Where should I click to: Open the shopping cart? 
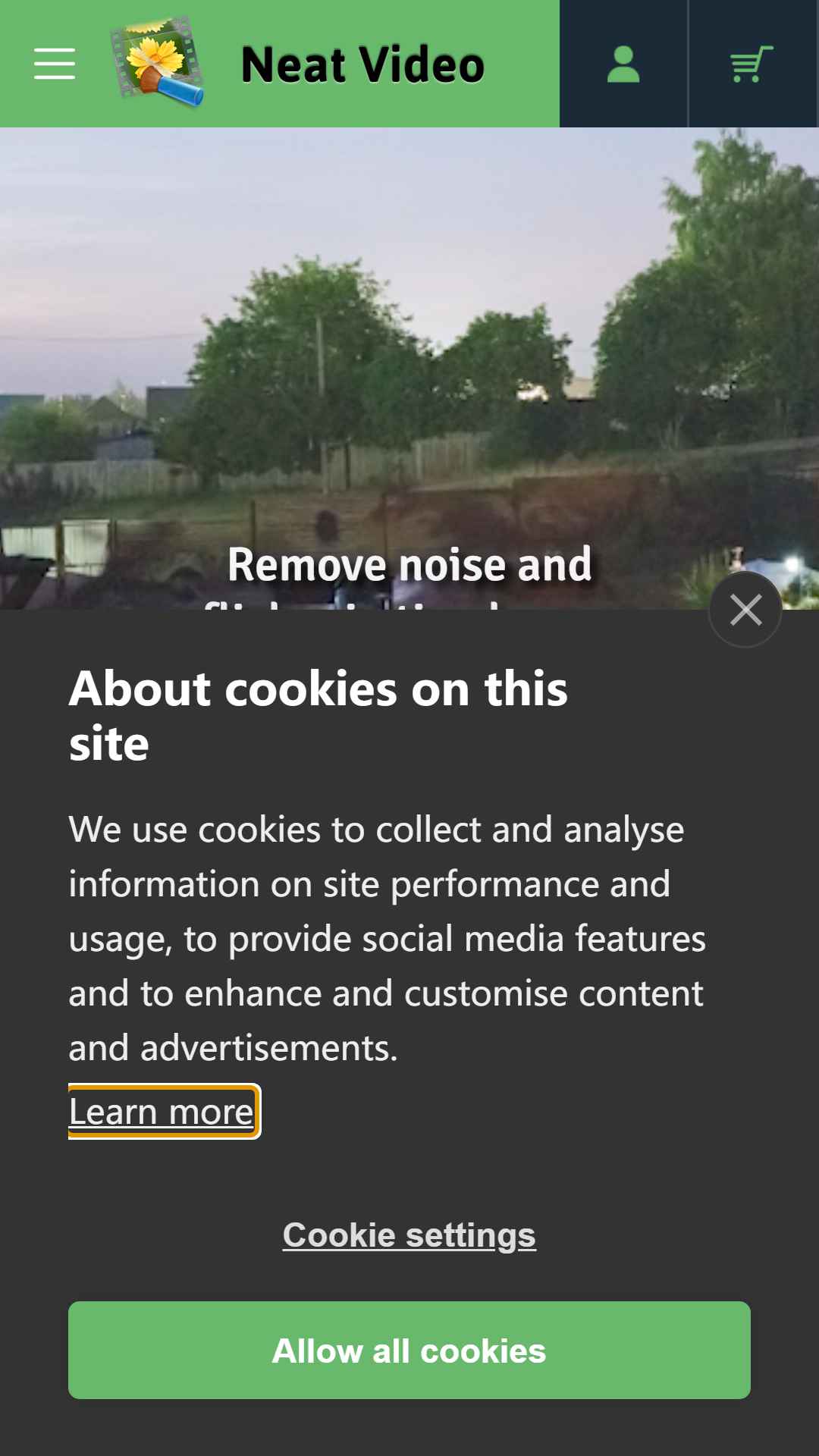[752, 64]
